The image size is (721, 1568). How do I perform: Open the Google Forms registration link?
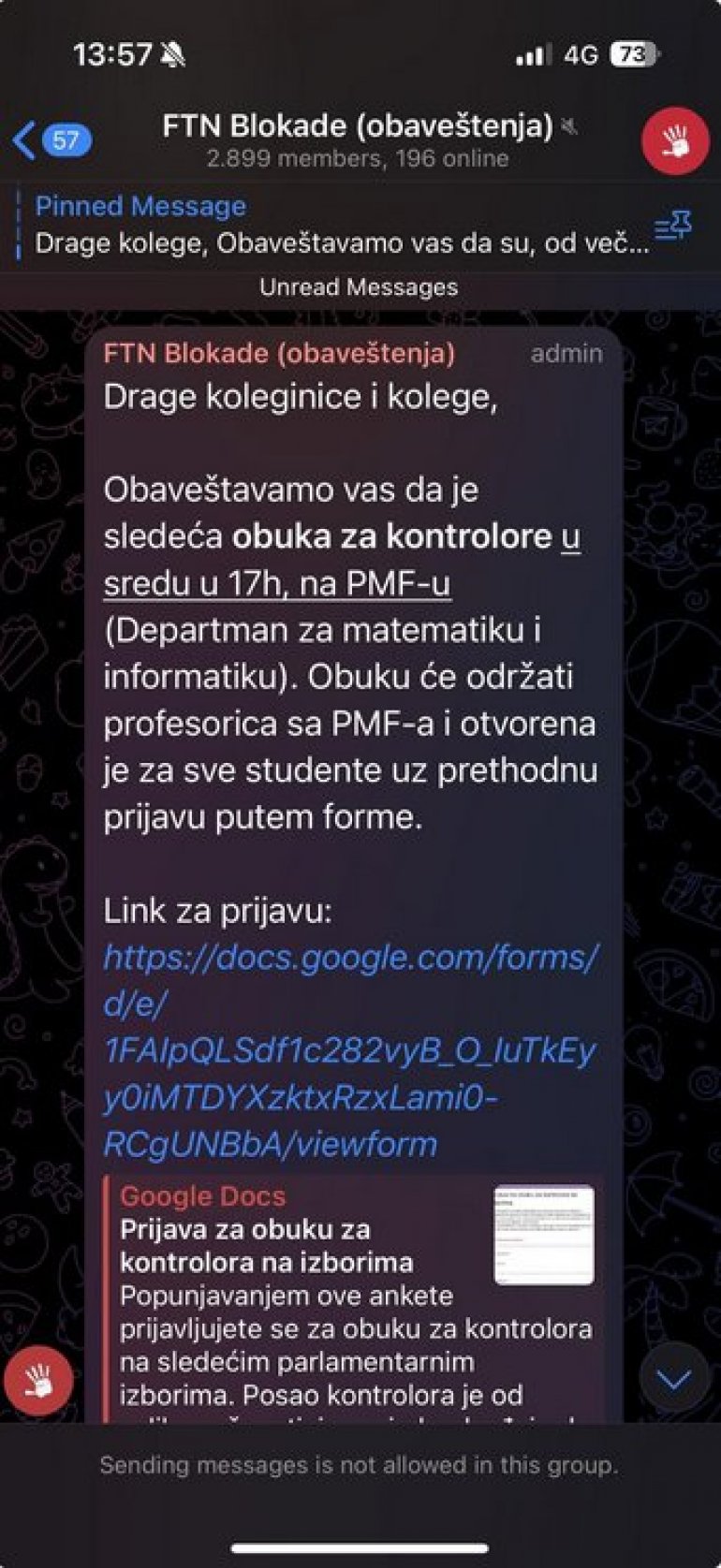tap(348, 1049)
